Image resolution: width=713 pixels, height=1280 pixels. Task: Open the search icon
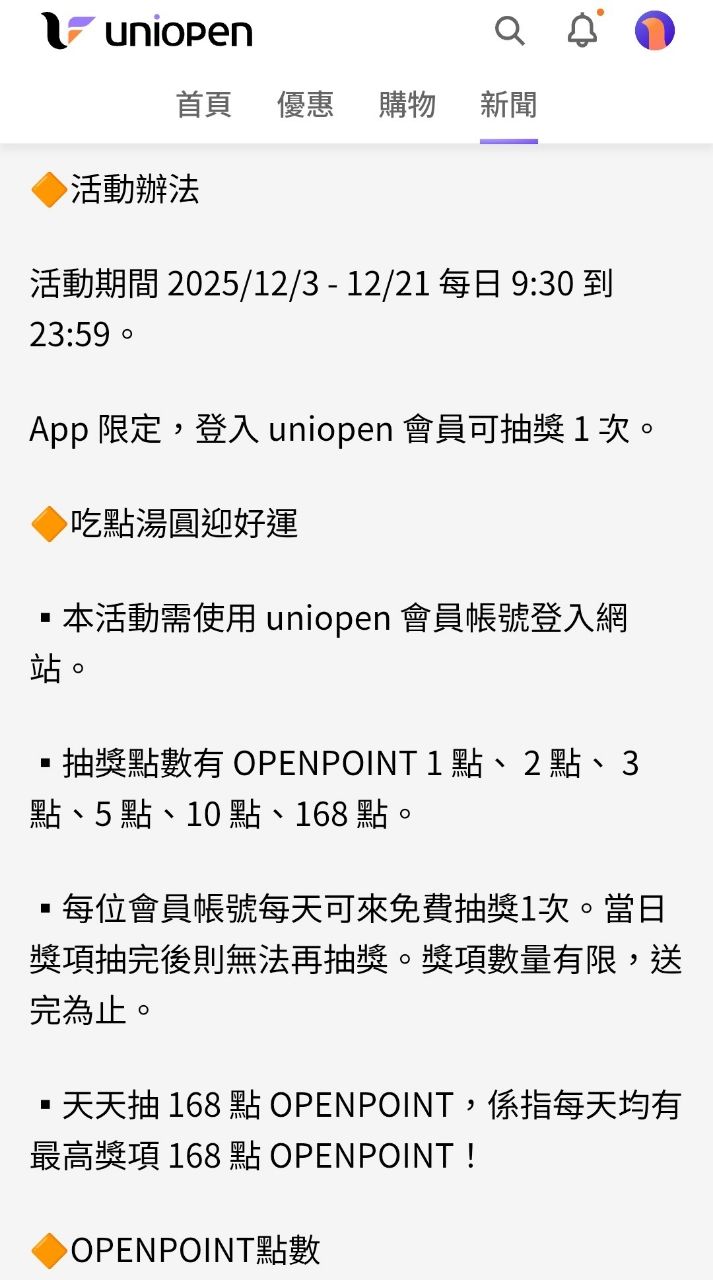(x=510, y=31)
